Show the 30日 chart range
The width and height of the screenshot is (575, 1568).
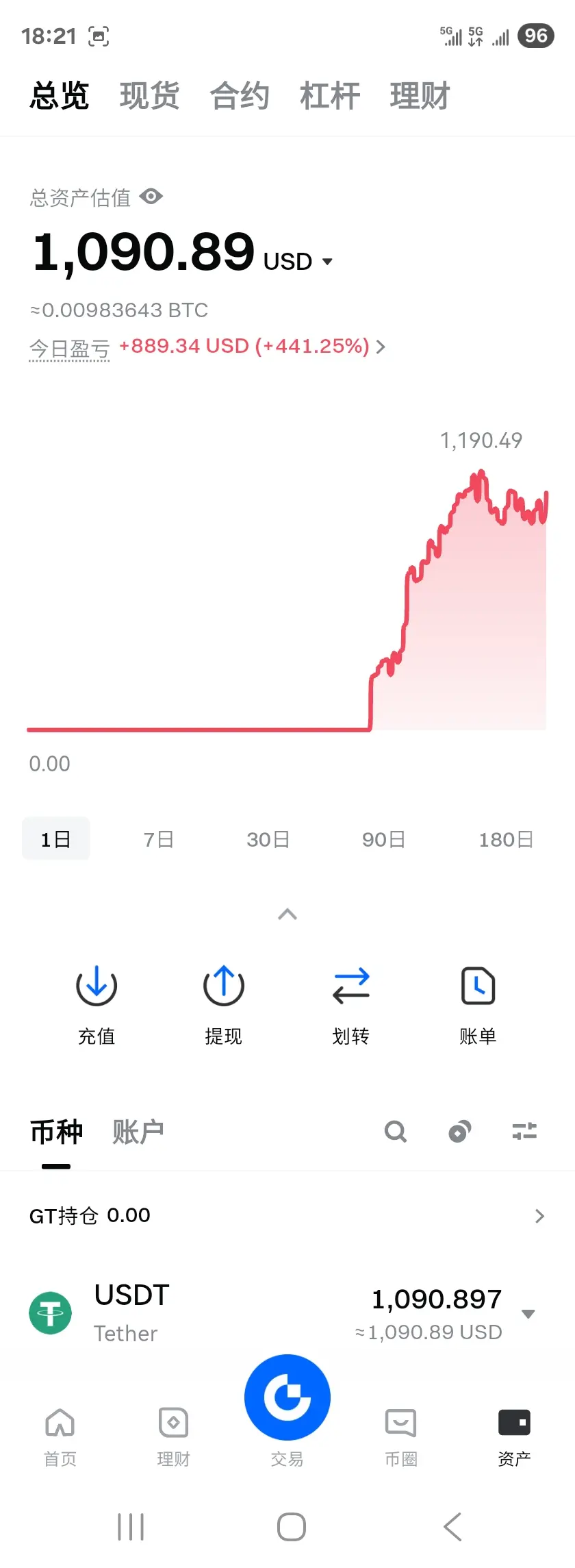click(x=268, y=839)
